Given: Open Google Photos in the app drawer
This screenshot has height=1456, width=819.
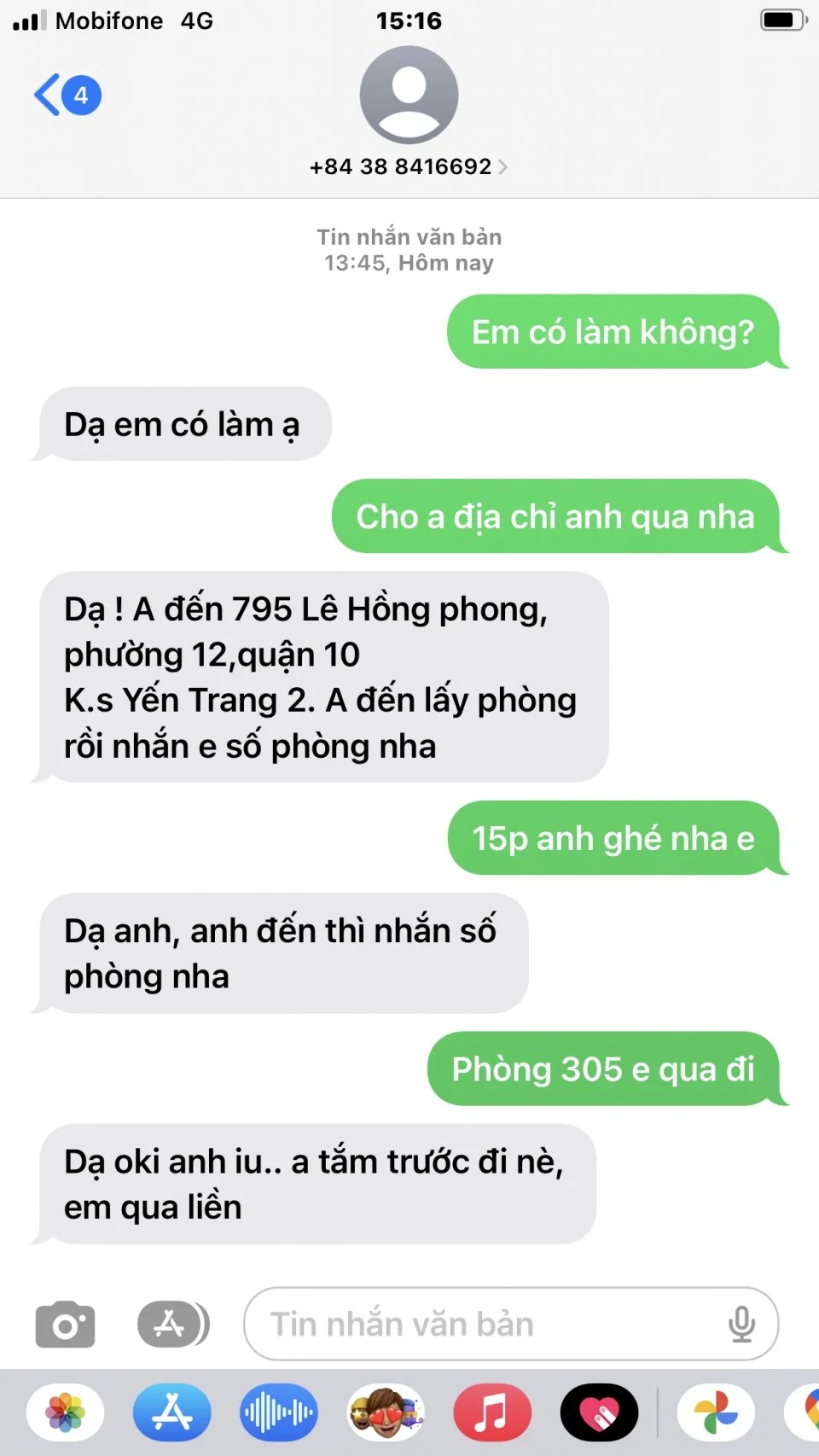Looking at the screenshot, I should click(715, 1412).
